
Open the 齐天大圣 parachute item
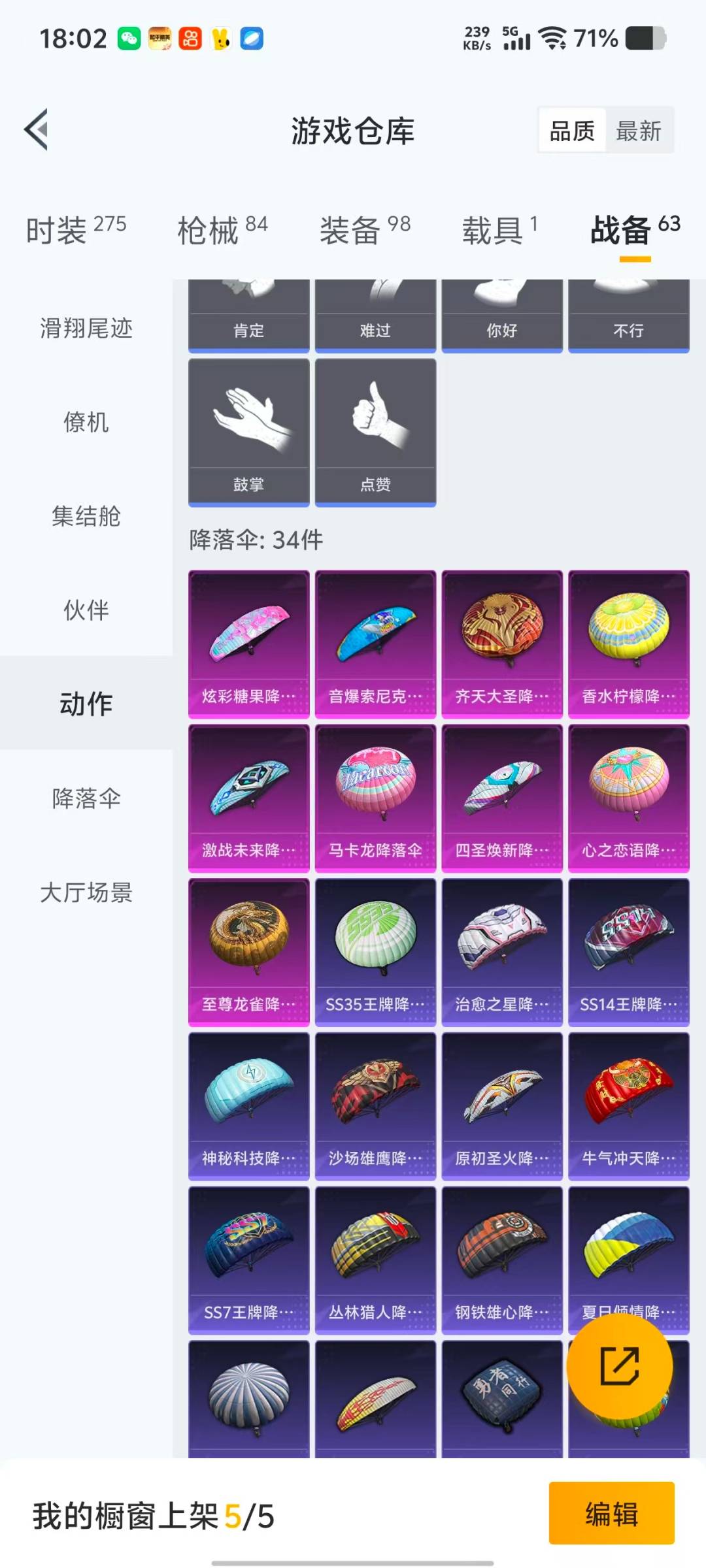[502, 644]
